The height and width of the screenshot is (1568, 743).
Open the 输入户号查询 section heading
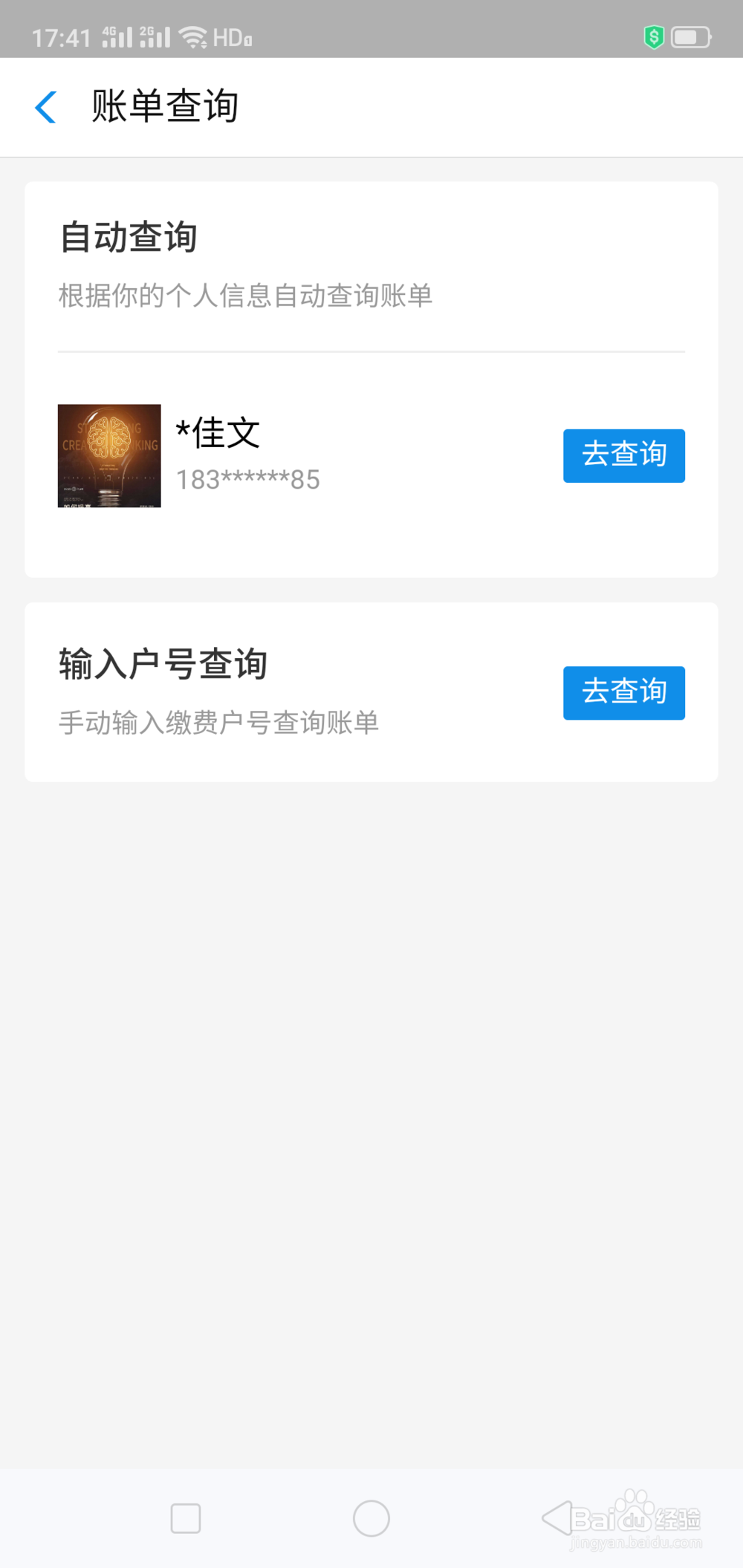pyautogui.click(x=163, y=664)
